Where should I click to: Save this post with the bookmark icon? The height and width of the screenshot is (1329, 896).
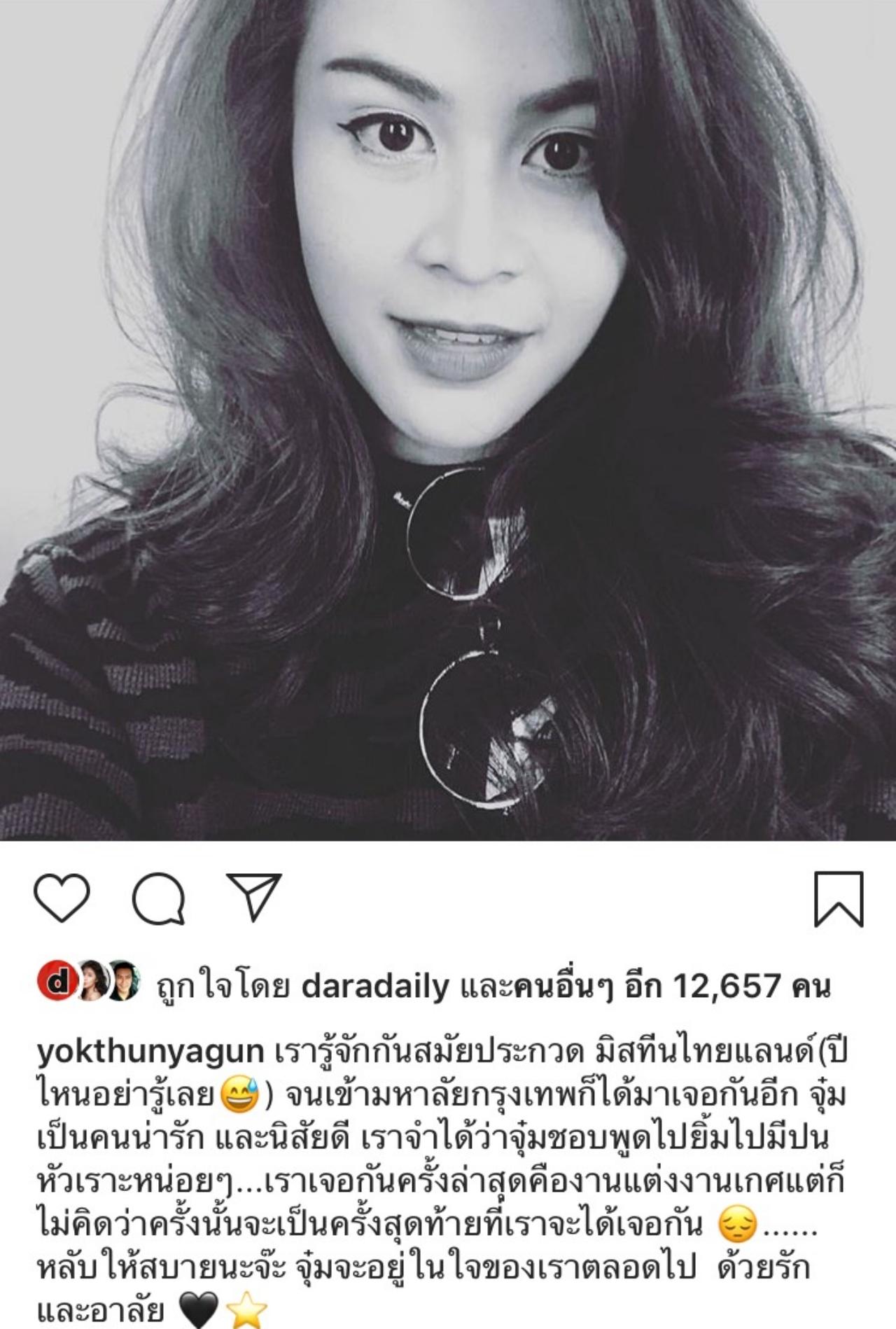pos(839,900)
